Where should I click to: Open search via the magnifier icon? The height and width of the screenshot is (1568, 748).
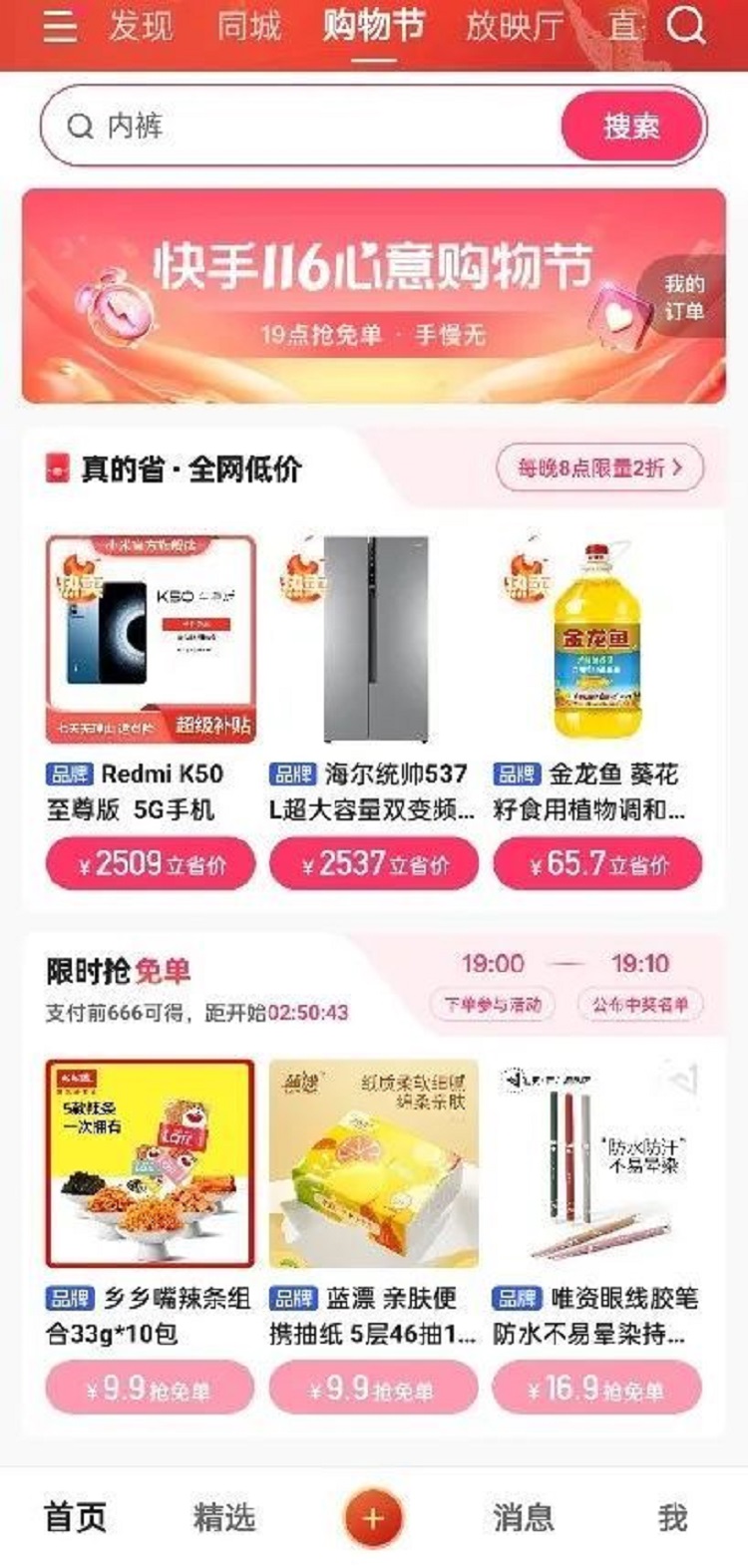(x=686, y=26)
